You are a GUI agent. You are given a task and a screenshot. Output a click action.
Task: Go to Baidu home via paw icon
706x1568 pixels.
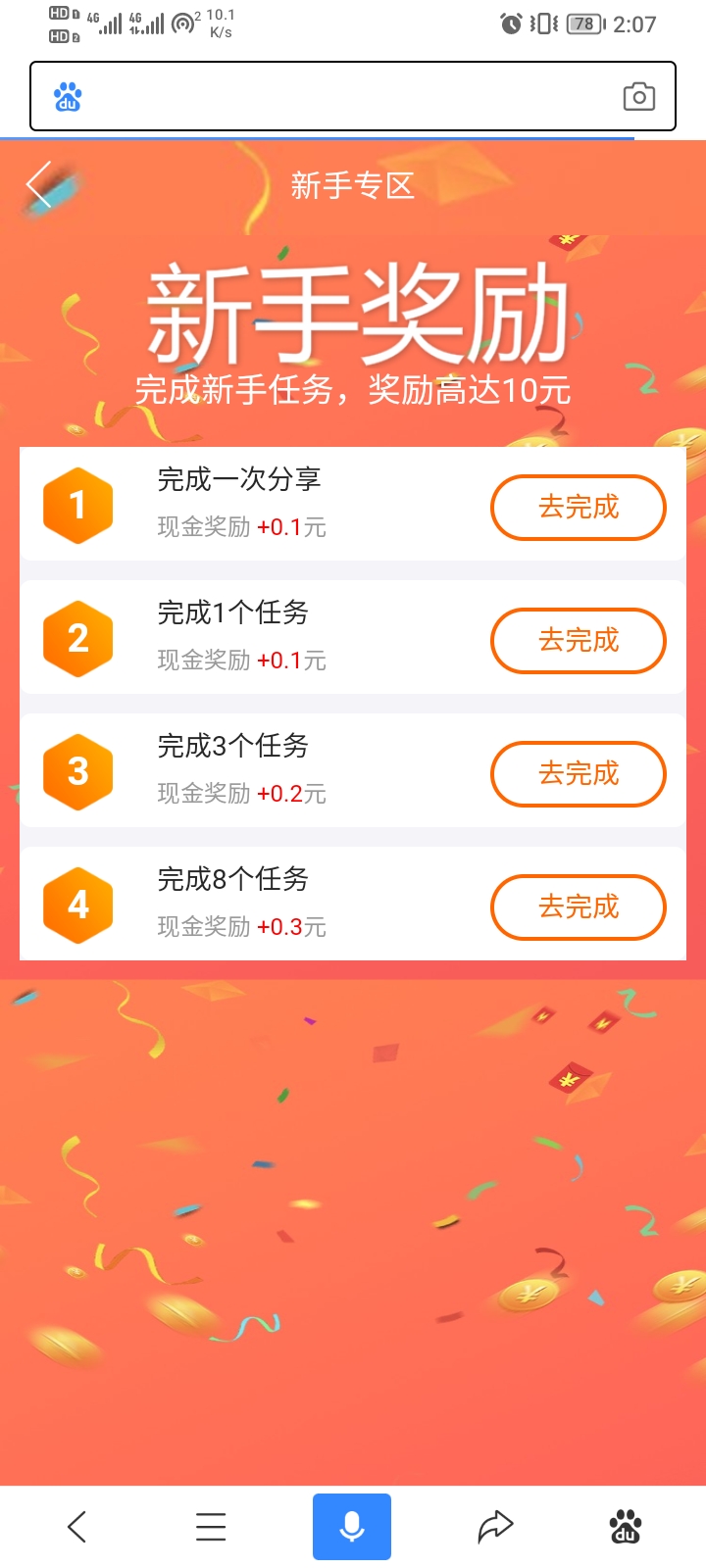pos(626,1526)
